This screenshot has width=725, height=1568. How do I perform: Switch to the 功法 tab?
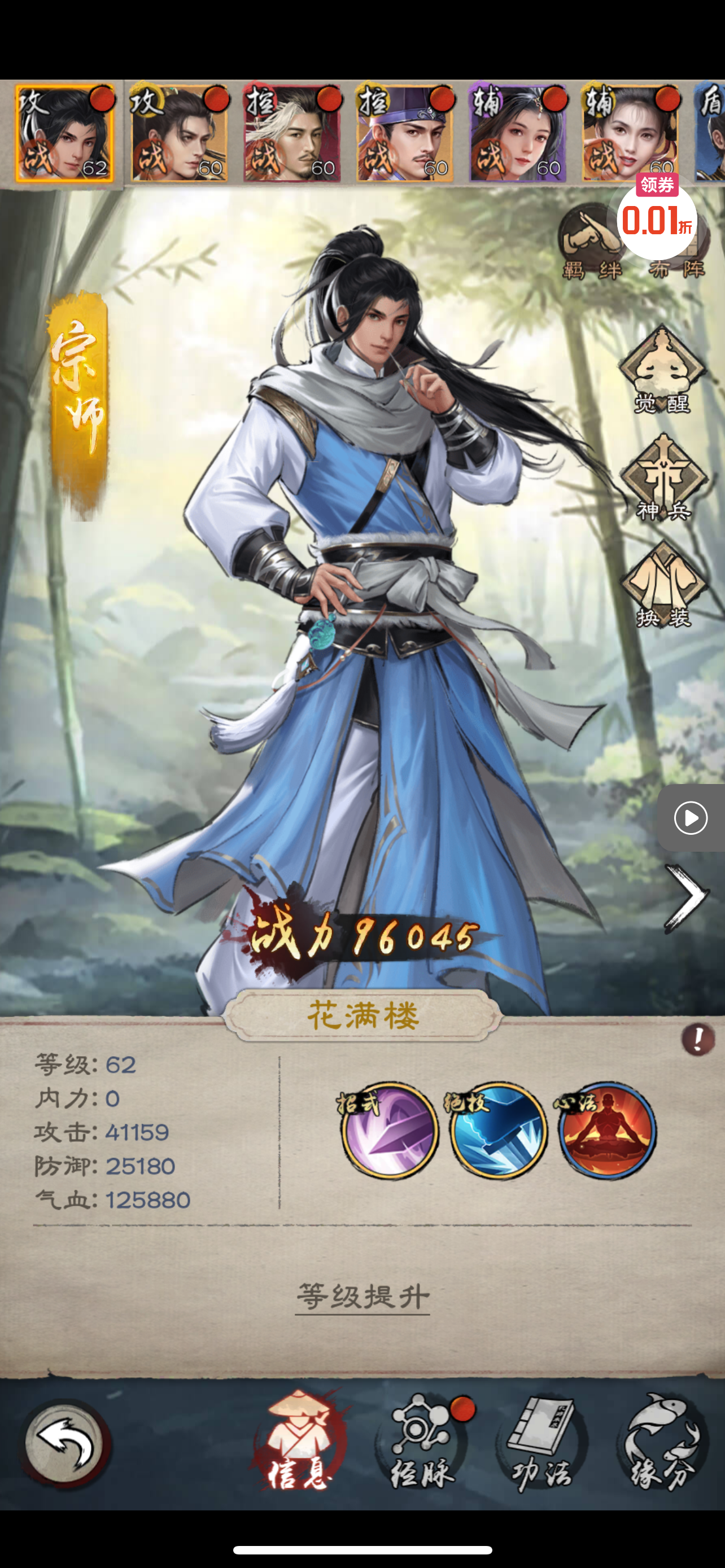tap(541, 1444)
